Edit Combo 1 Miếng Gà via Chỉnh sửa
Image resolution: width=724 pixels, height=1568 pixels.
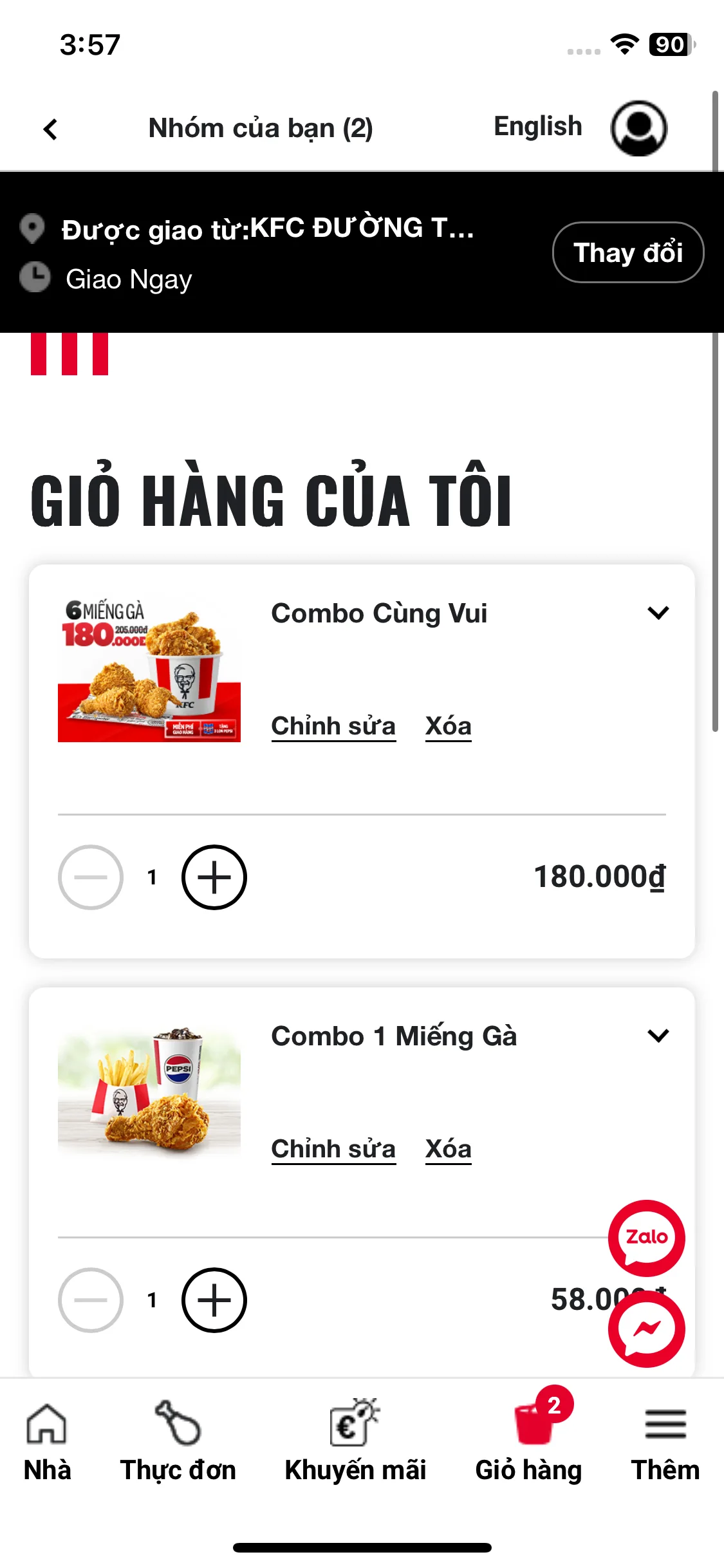[333, 1150]
